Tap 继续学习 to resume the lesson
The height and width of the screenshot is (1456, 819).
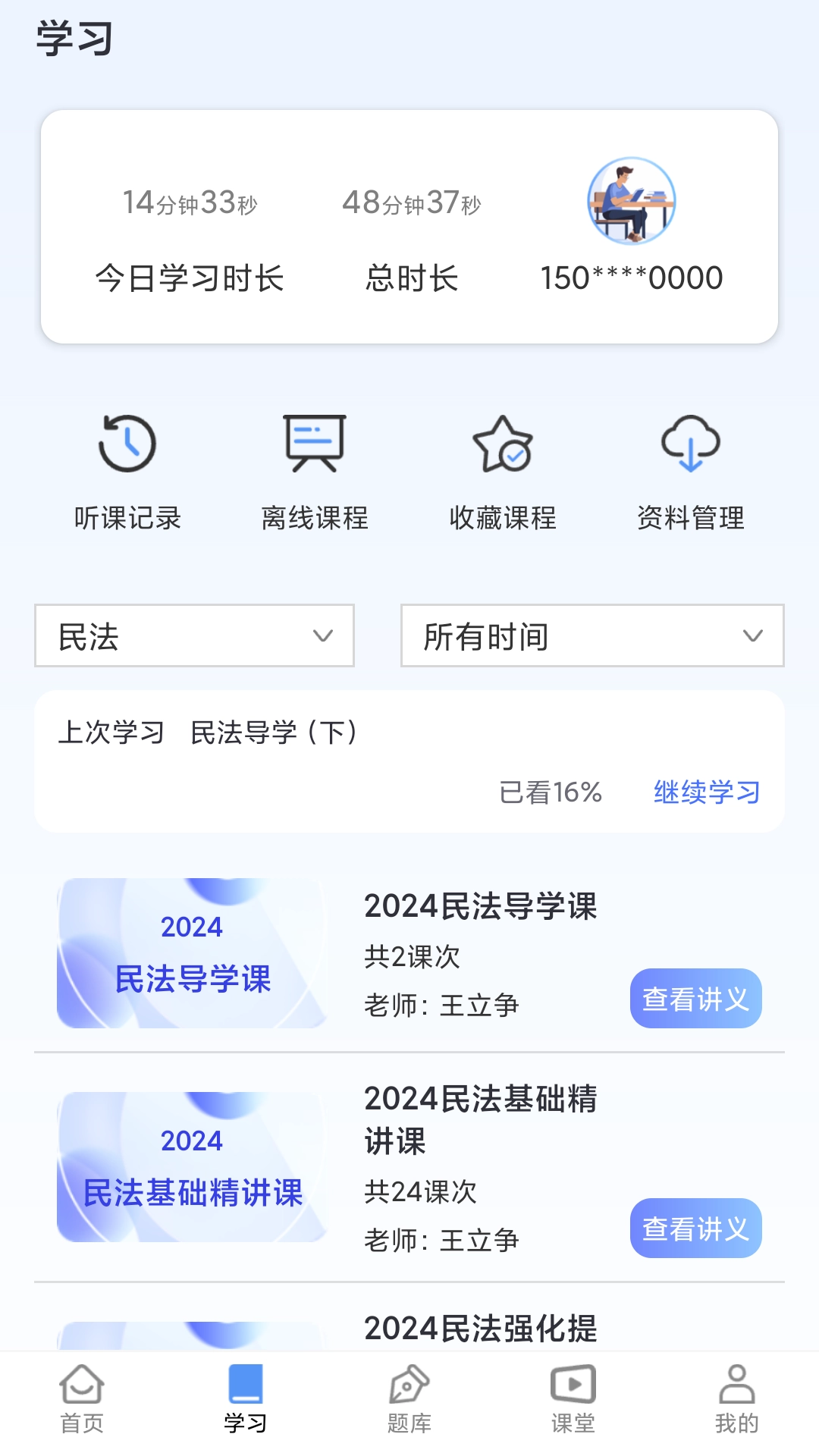coord(708,792)
